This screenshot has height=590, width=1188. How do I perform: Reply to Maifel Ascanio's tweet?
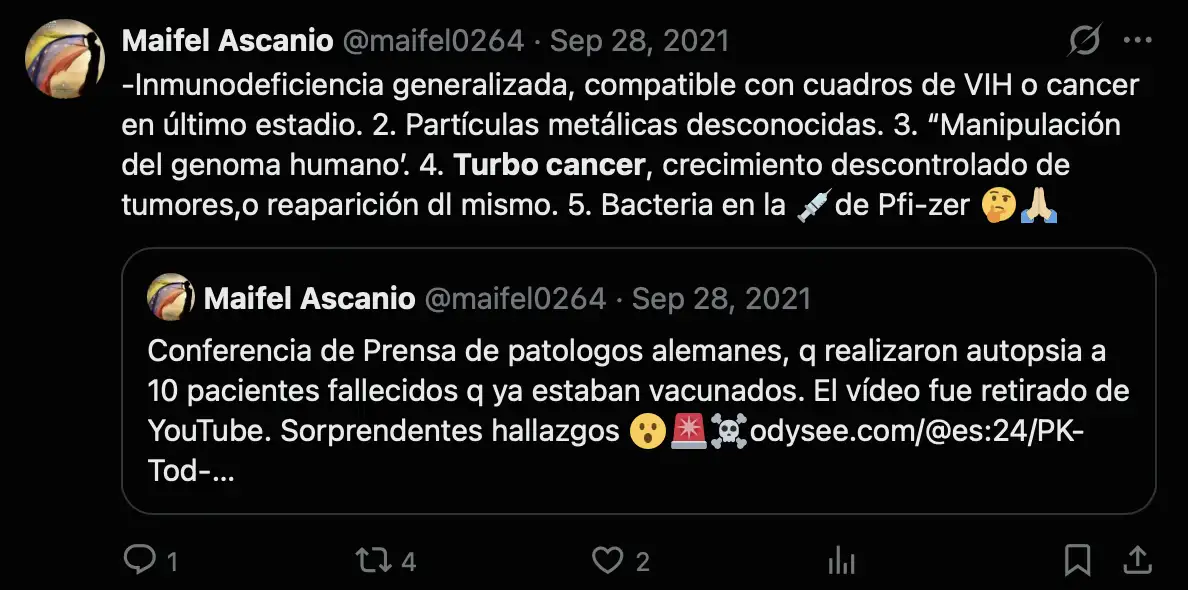click(139, 560)
